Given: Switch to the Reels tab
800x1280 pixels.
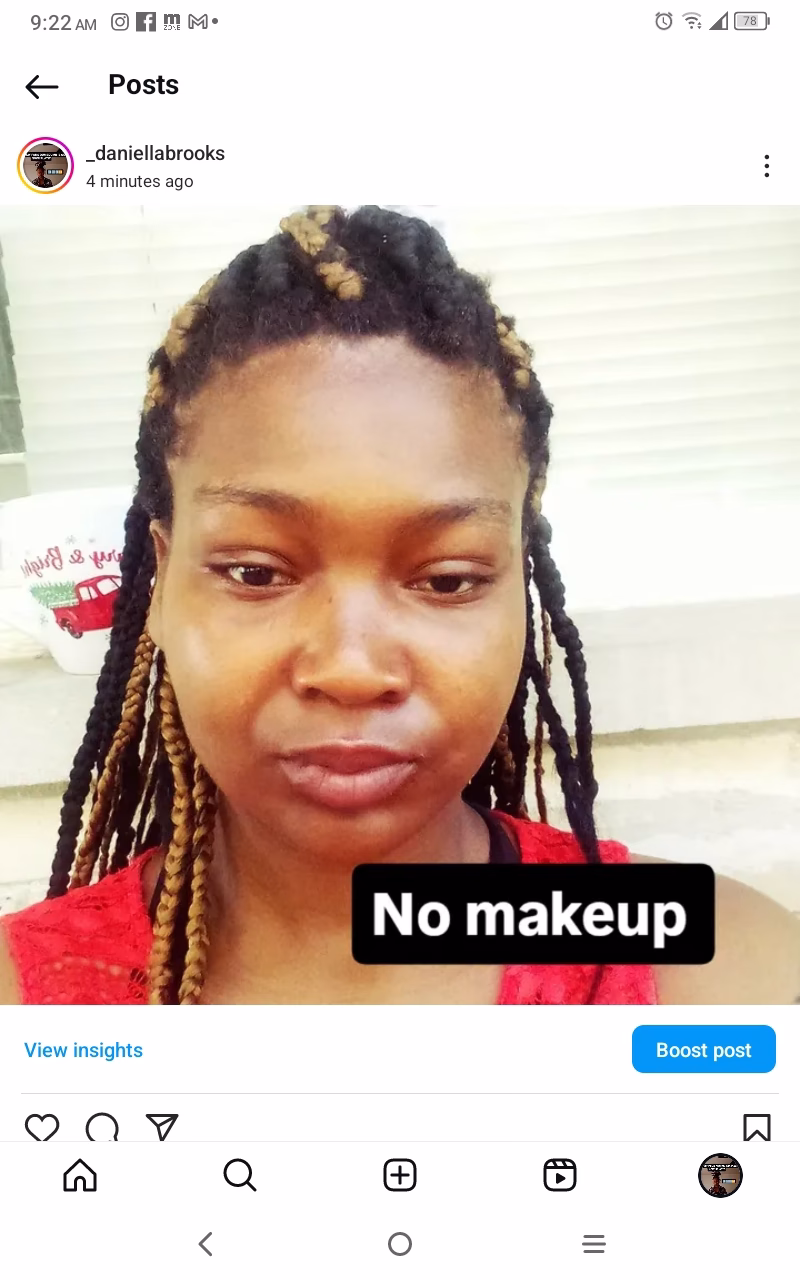Looking at the screenshot, I should 560,1175.
